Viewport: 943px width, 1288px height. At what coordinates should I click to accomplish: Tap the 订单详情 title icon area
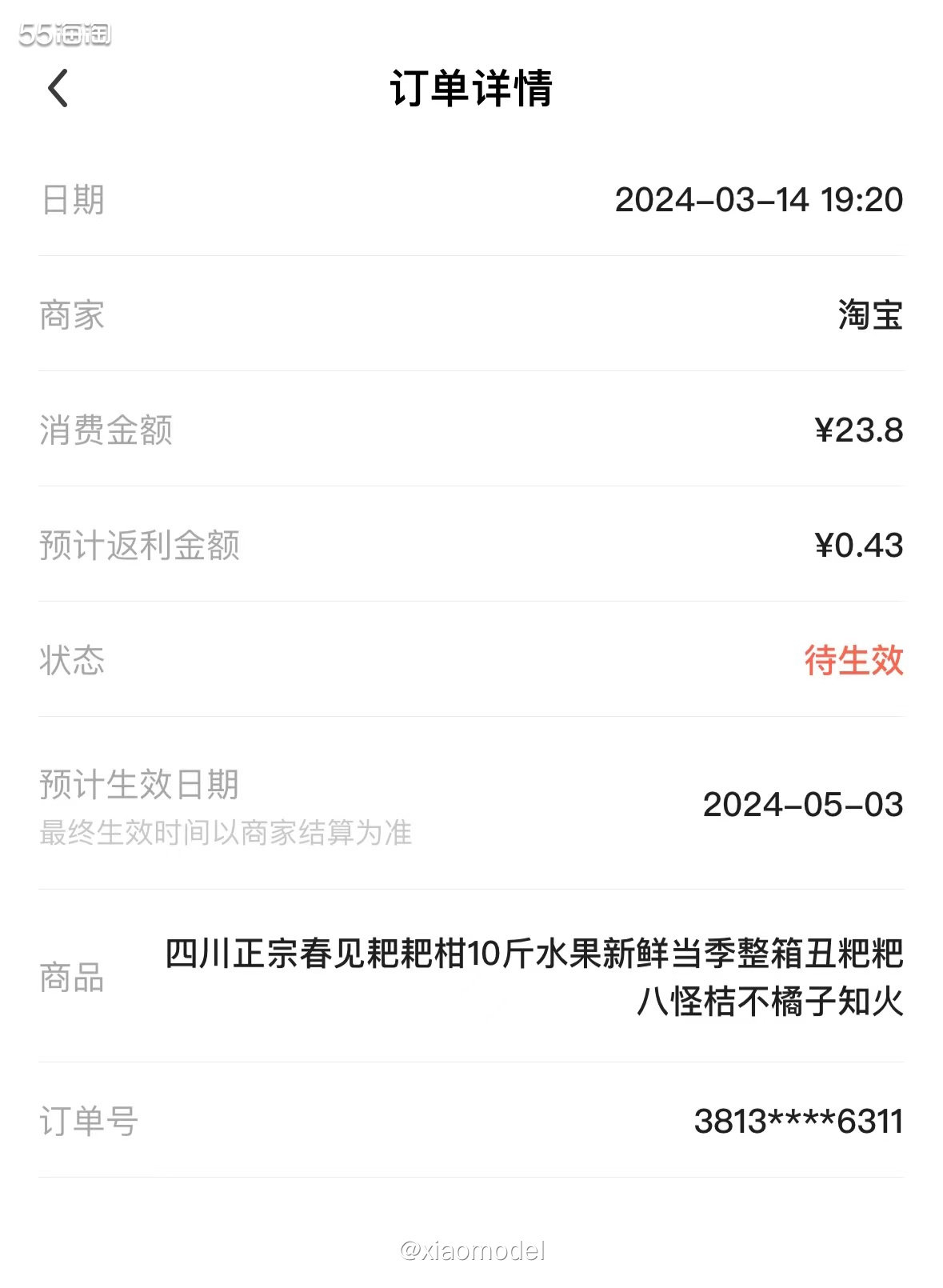(471, 88)
